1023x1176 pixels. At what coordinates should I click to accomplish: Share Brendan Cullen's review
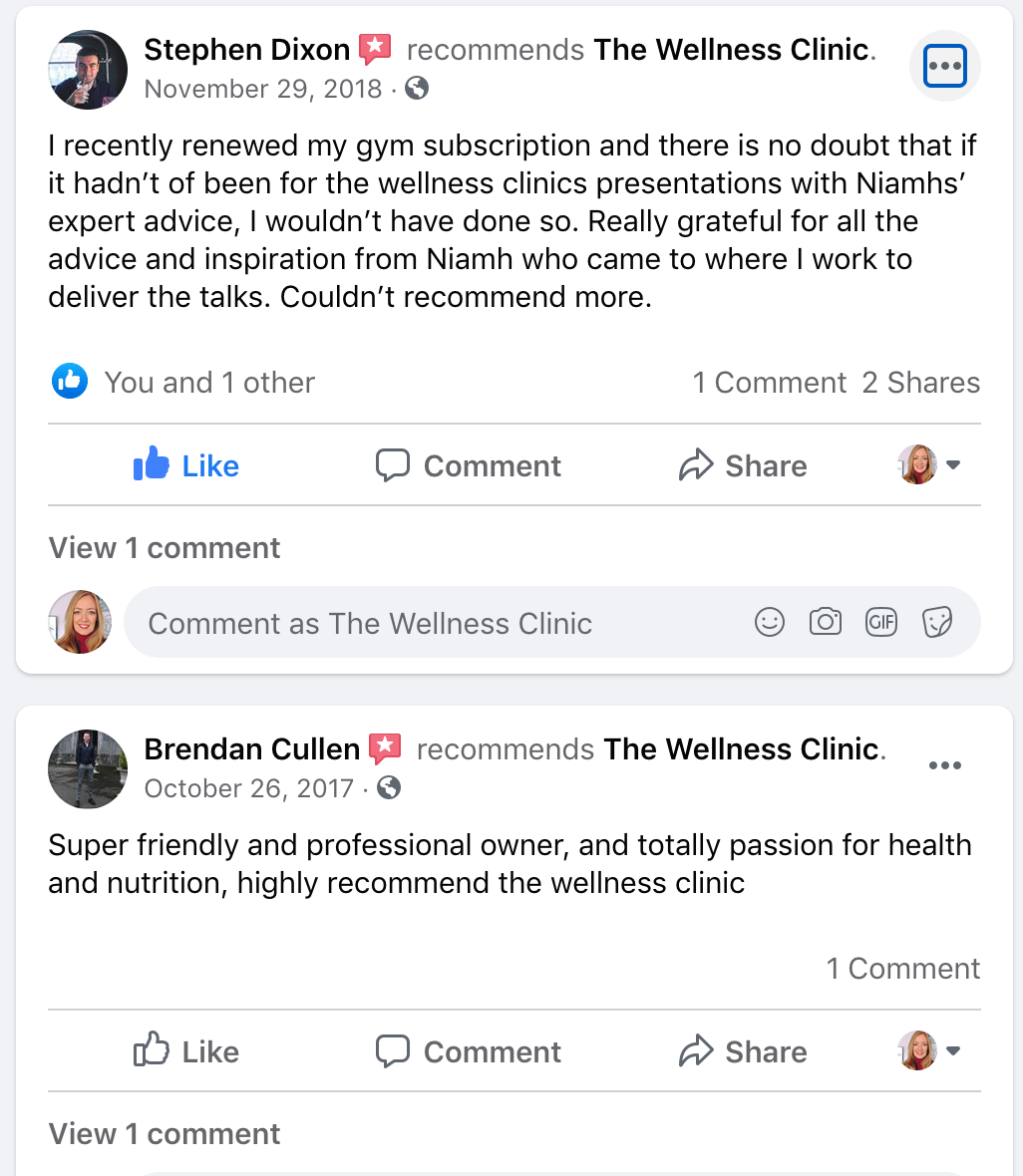pos(743,1051)
